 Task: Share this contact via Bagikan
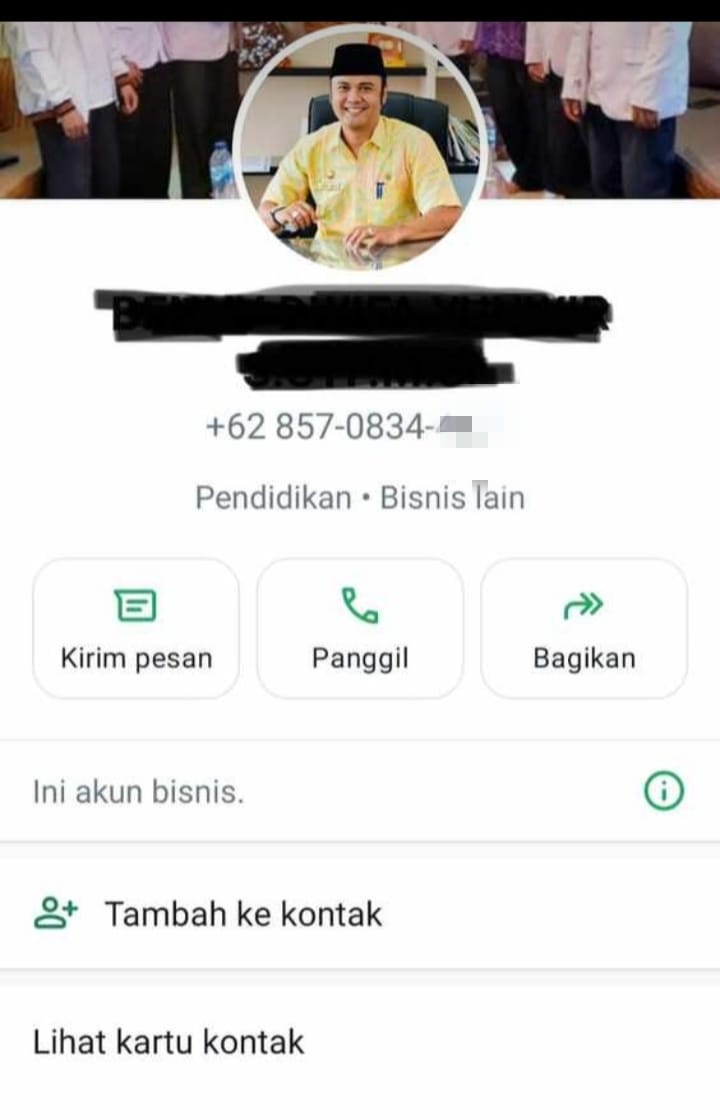(584, 628)
